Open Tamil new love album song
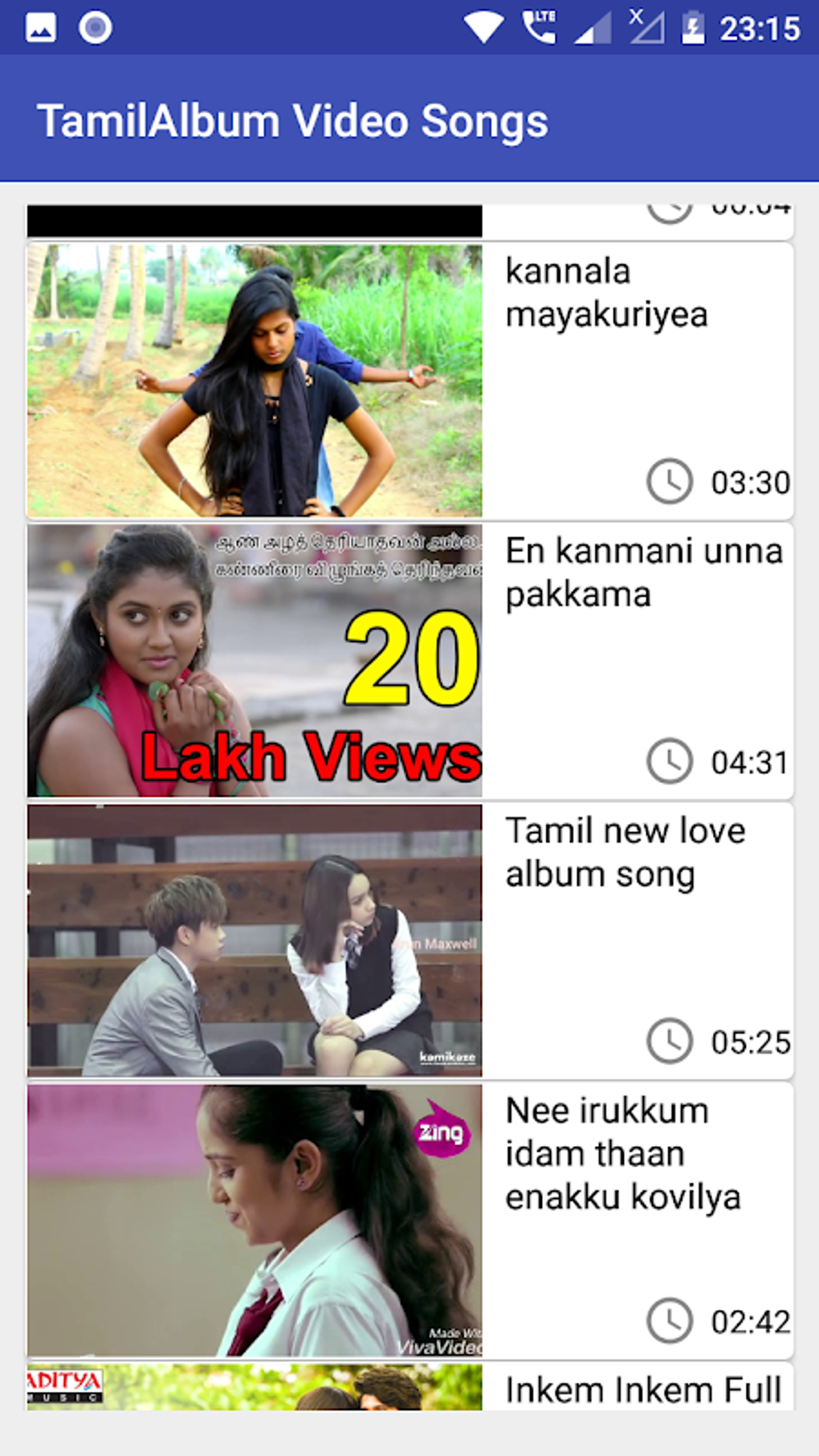819x1456 pixels. click(x=409, y=940)
